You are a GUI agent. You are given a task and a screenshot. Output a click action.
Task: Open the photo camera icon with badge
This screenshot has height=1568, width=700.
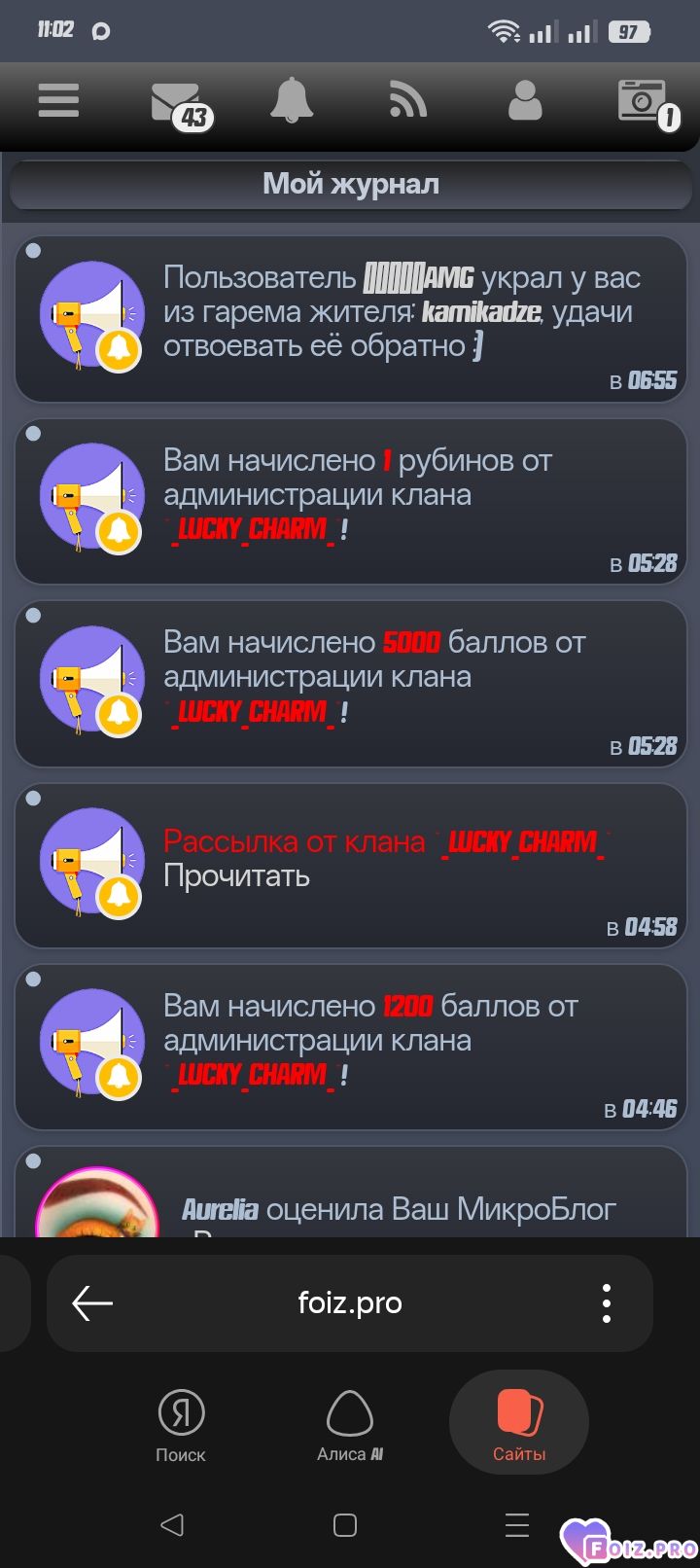(x=642, y=100)
